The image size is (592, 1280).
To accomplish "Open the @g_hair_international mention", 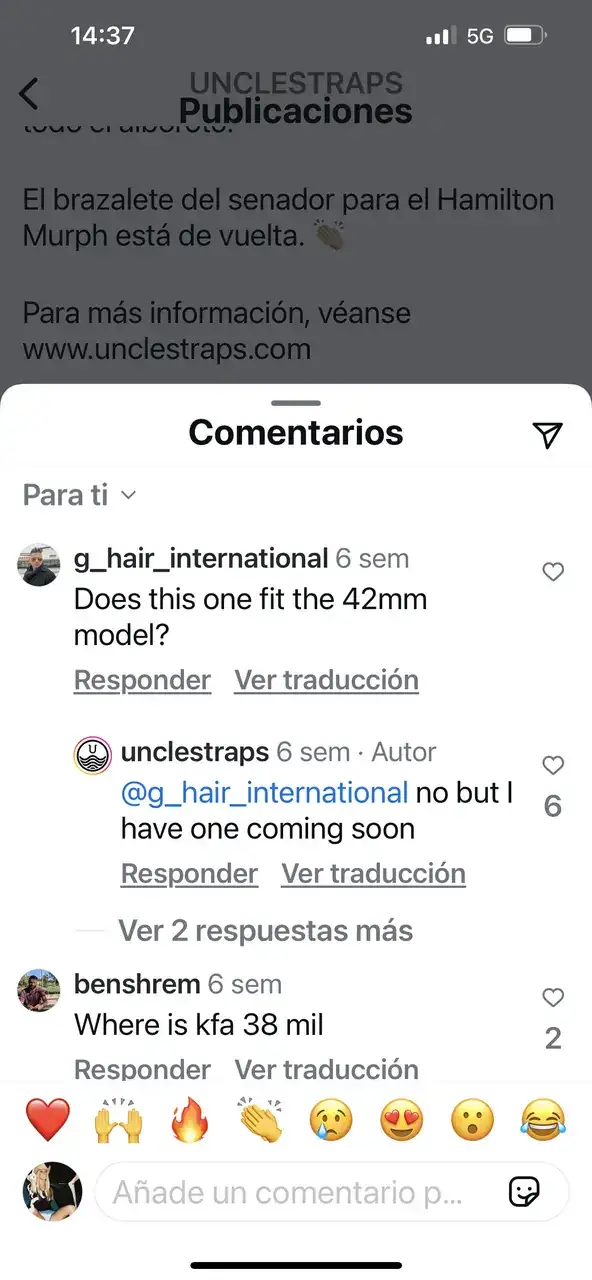I will (x=264, y=793).
